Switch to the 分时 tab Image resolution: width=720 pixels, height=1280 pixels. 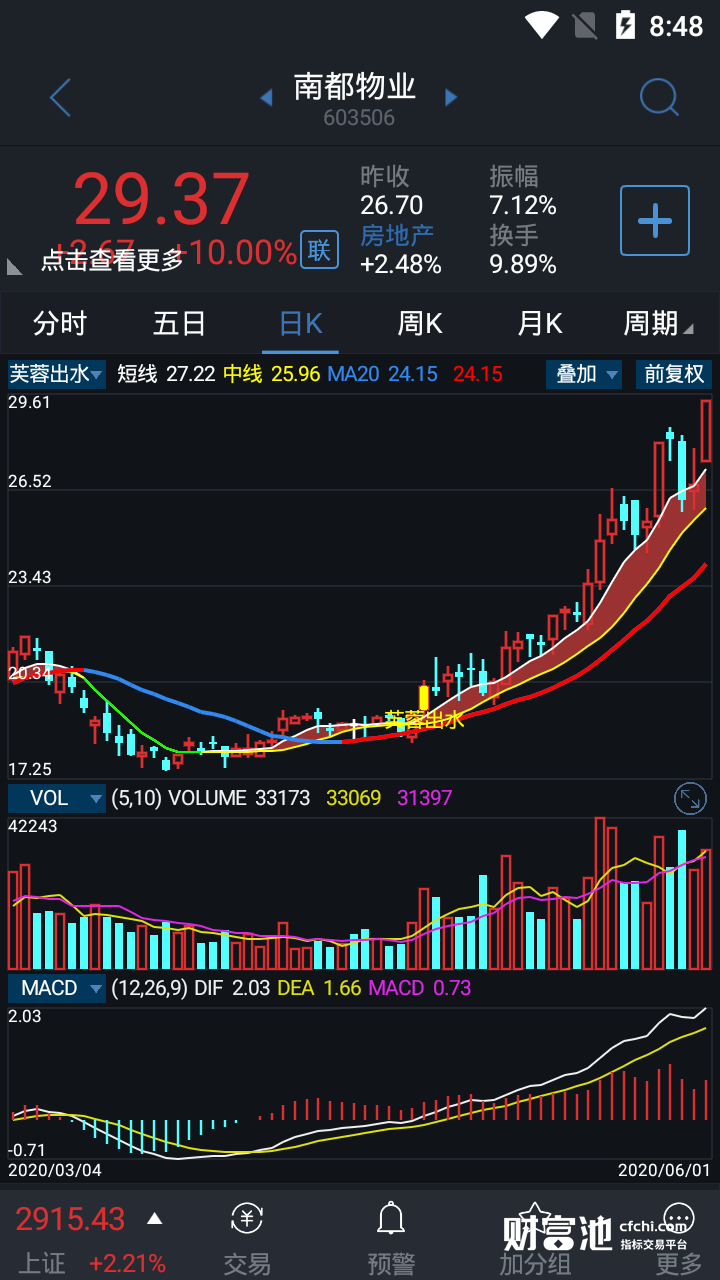point(60,324)
